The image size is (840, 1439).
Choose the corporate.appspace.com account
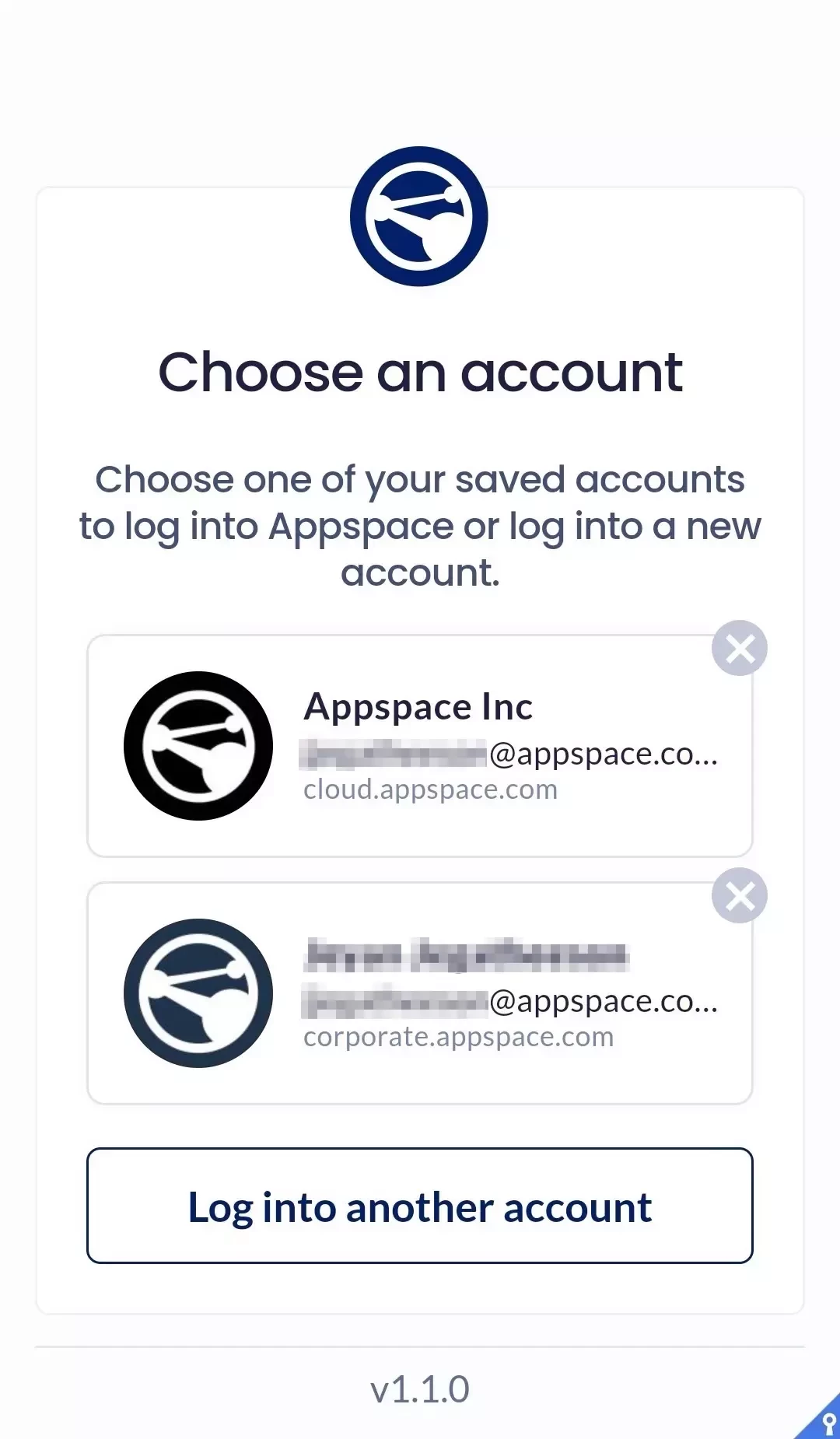click(420, 994)
